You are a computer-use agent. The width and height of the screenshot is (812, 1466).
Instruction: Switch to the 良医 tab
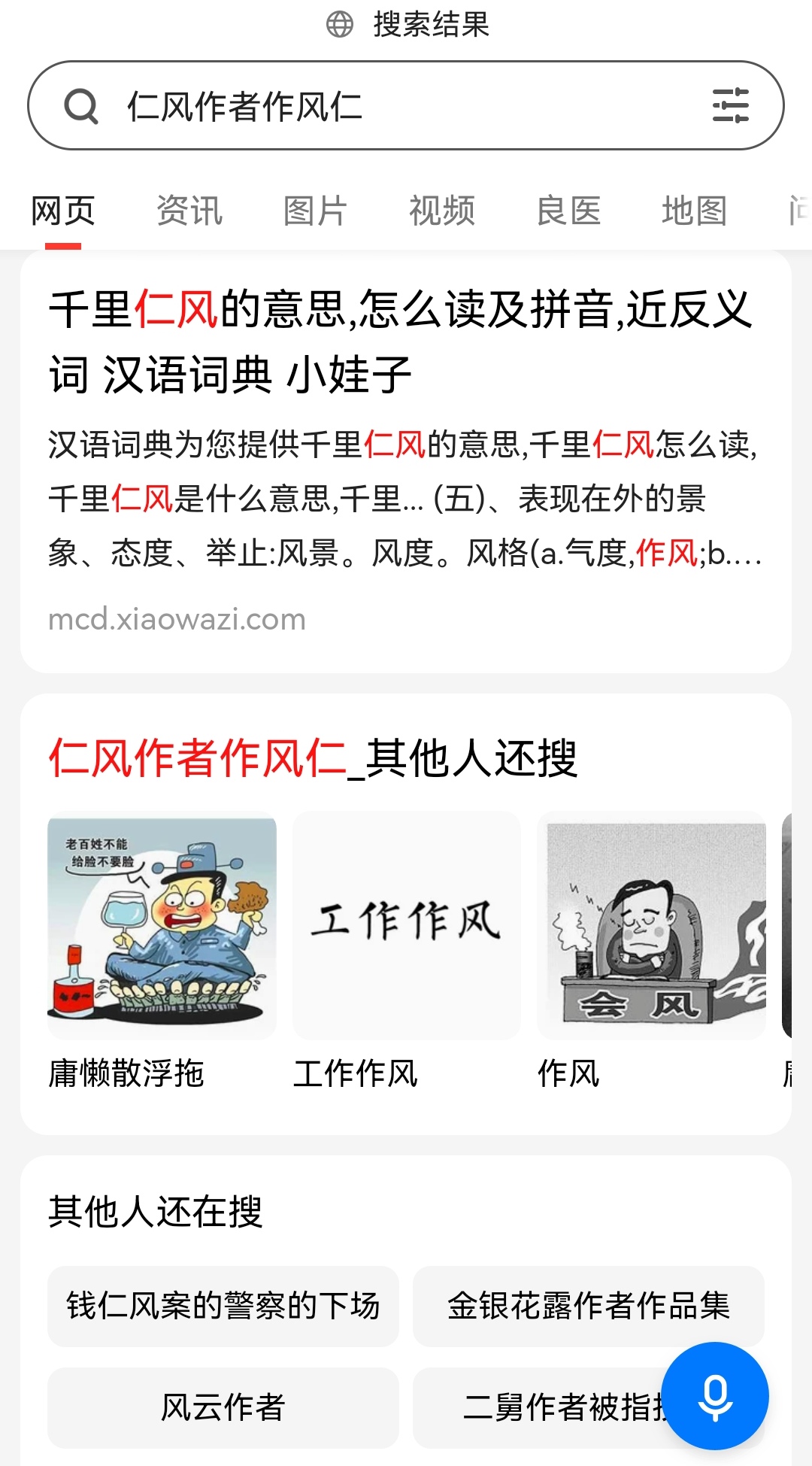(x=568, y=211)
